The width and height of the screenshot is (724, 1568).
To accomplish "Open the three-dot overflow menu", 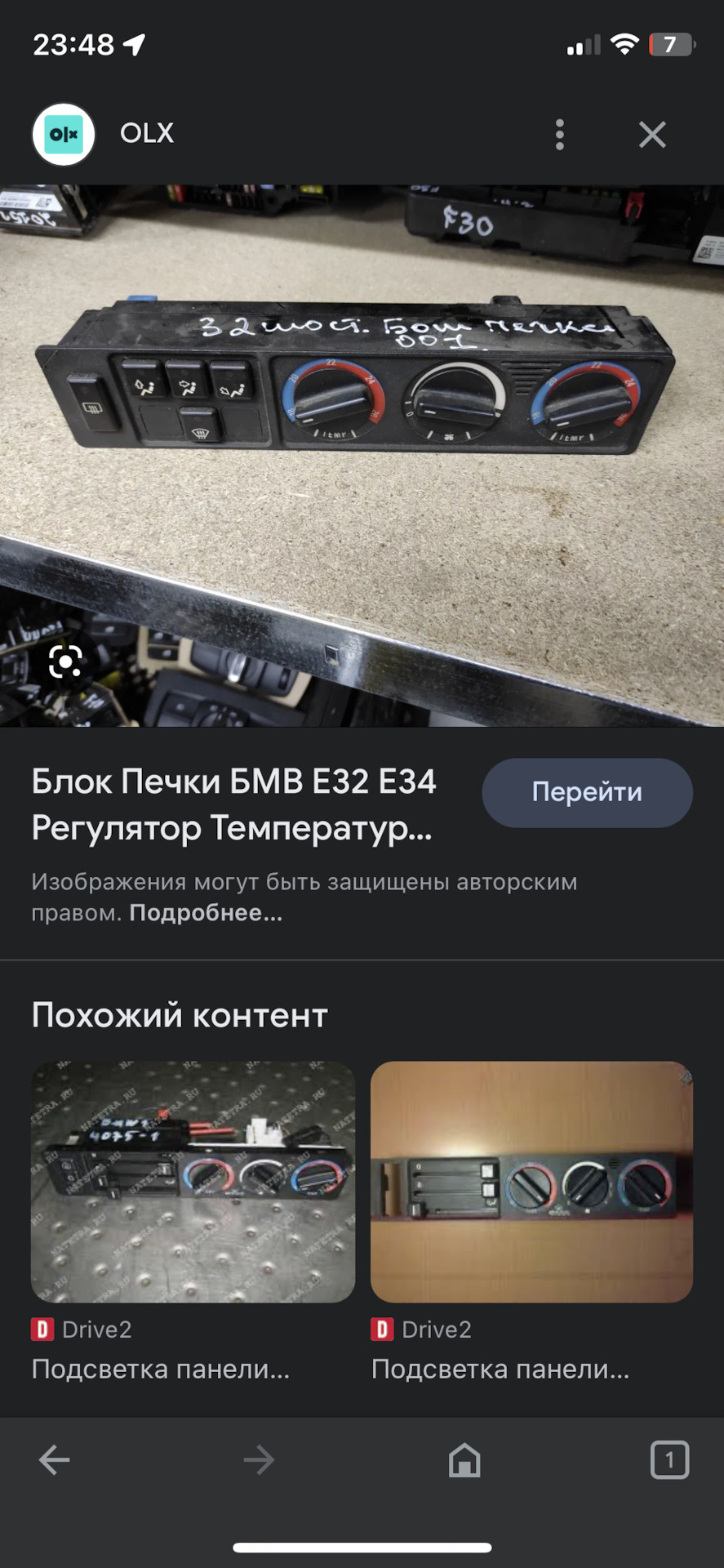I will pyautogui.click(x=559, y=135).
